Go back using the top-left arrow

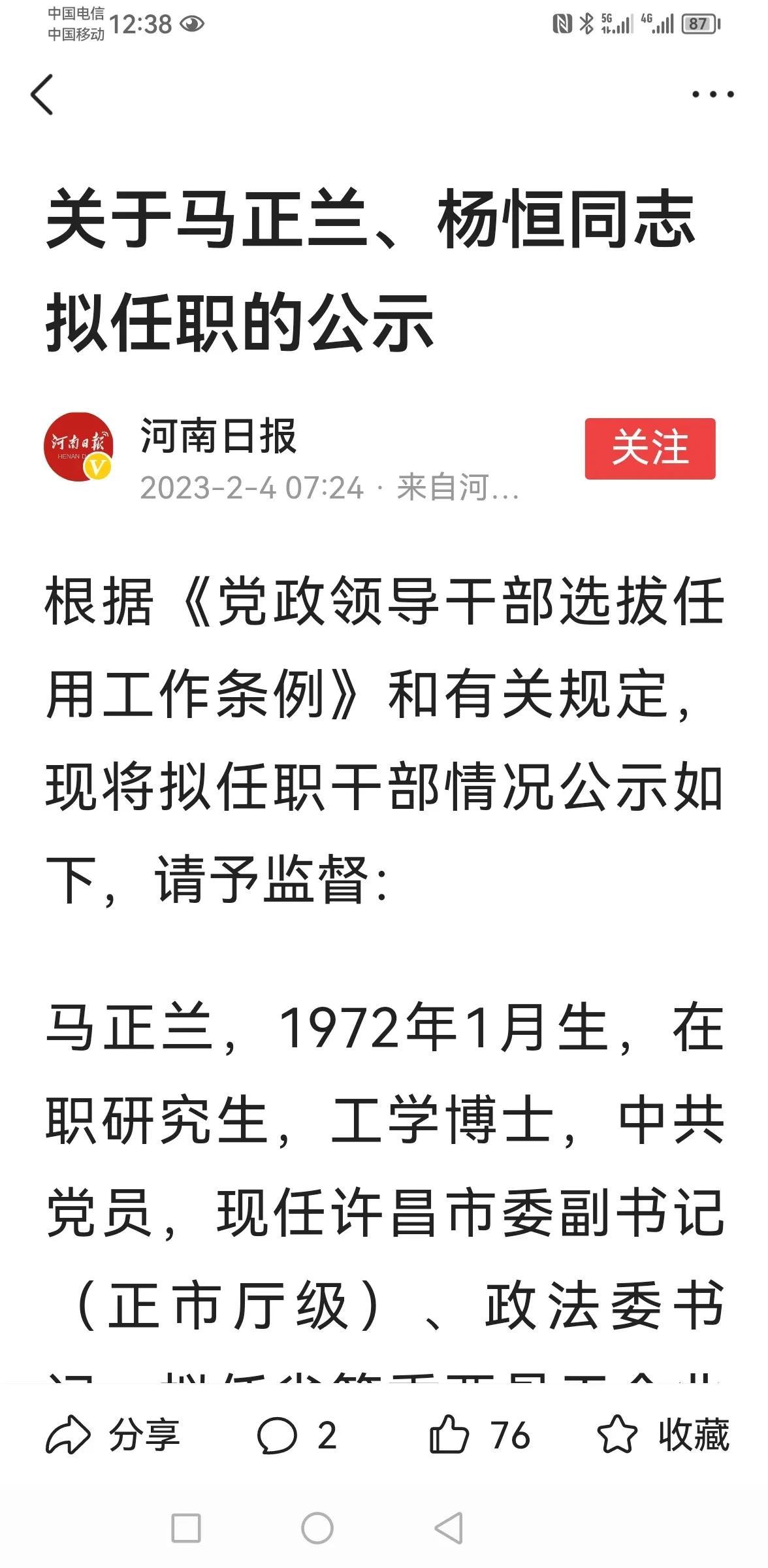pyautogui.click(x=42, y=95)
